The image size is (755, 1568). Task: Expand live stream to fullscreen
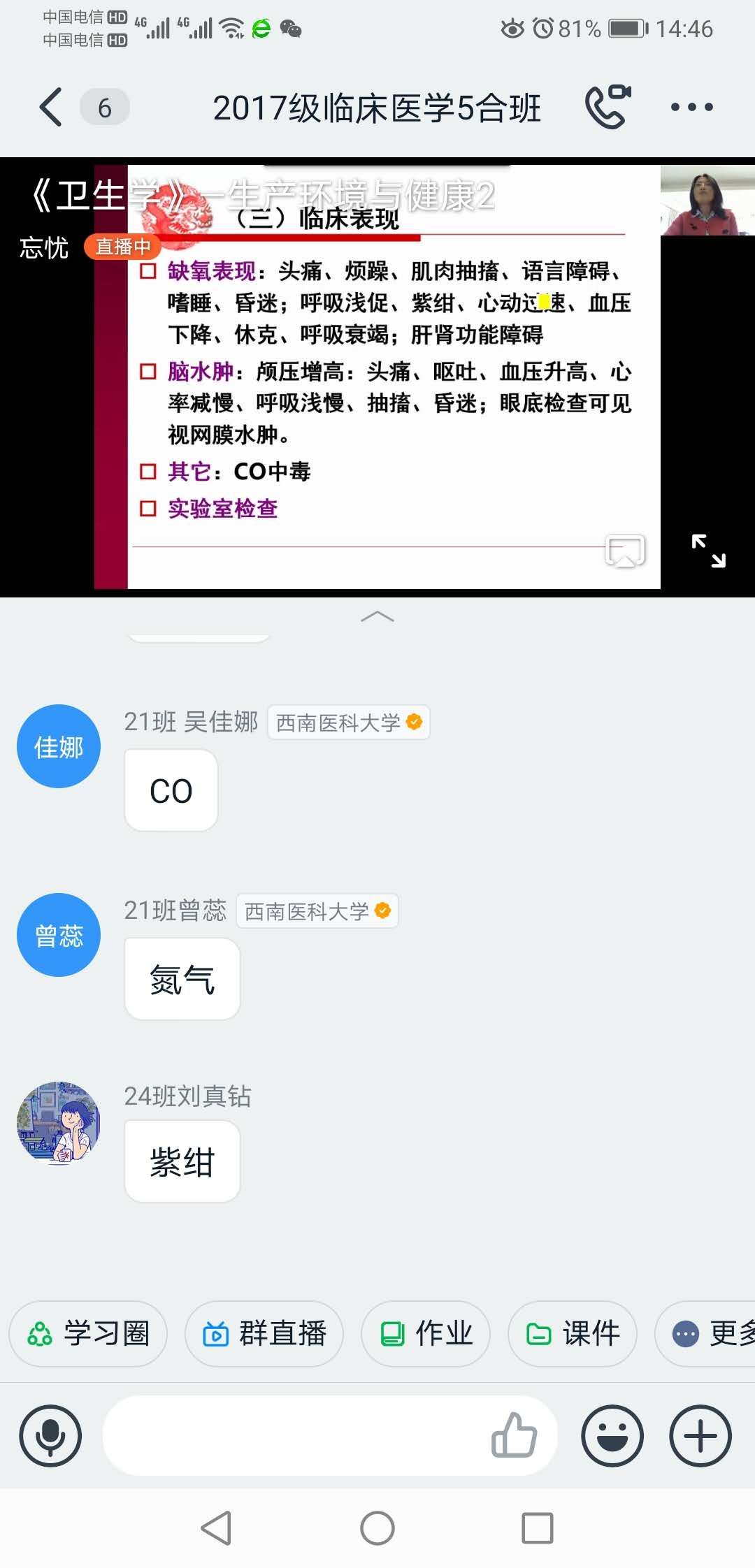click(708, 551)
